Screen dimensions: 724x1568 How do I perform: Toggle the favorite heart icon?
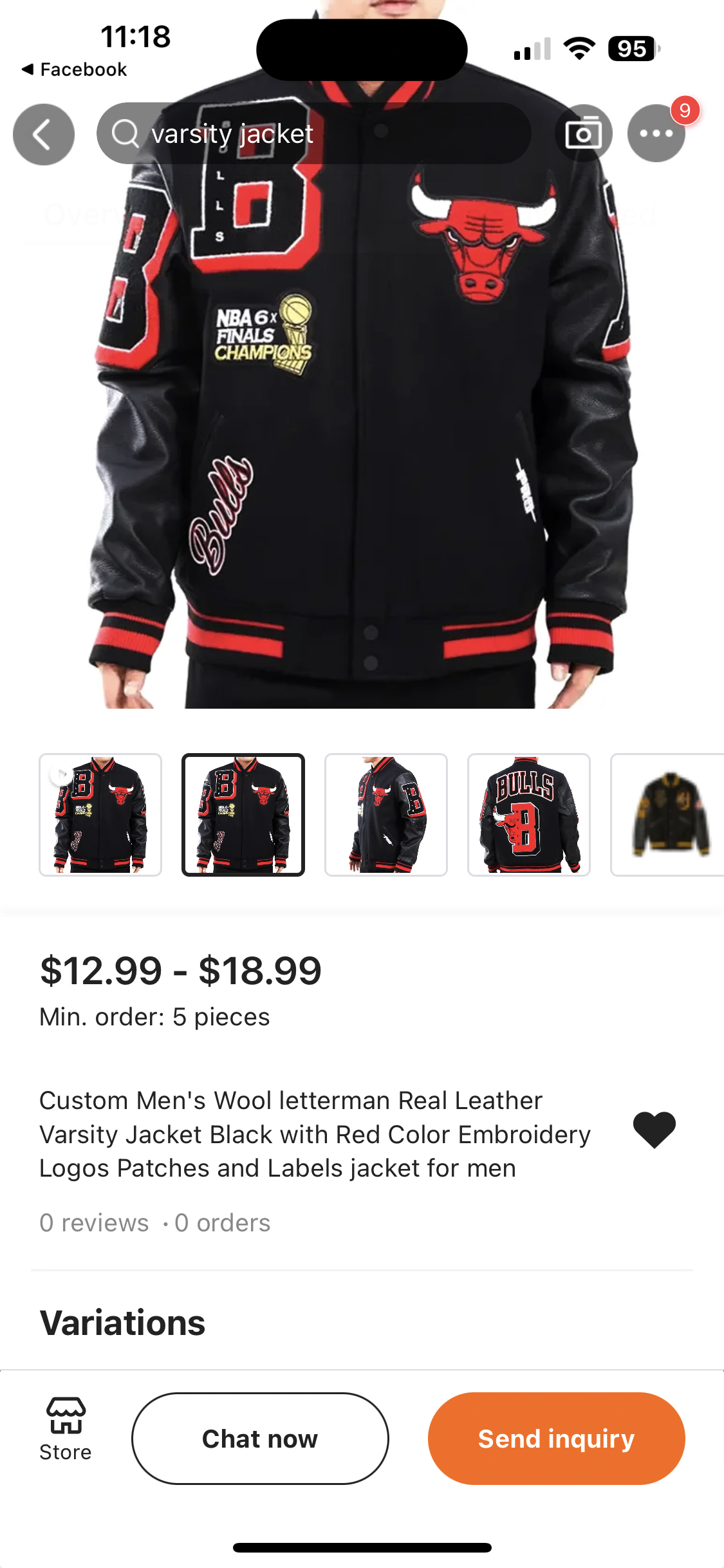pos(654,1130)
